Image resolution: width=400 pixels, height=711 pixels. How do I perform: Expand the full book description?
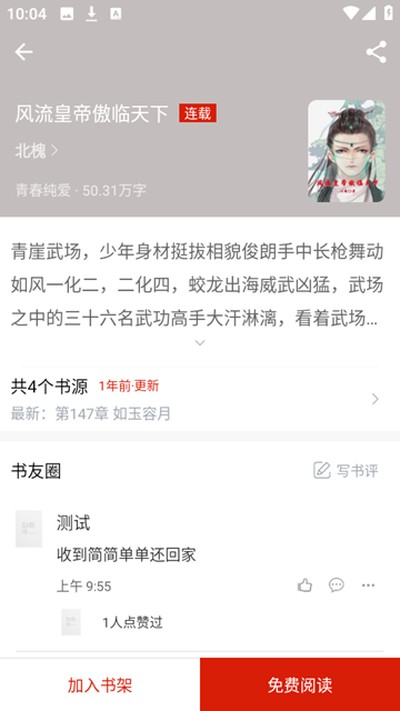pyautogui.click(x=200, y=343)
